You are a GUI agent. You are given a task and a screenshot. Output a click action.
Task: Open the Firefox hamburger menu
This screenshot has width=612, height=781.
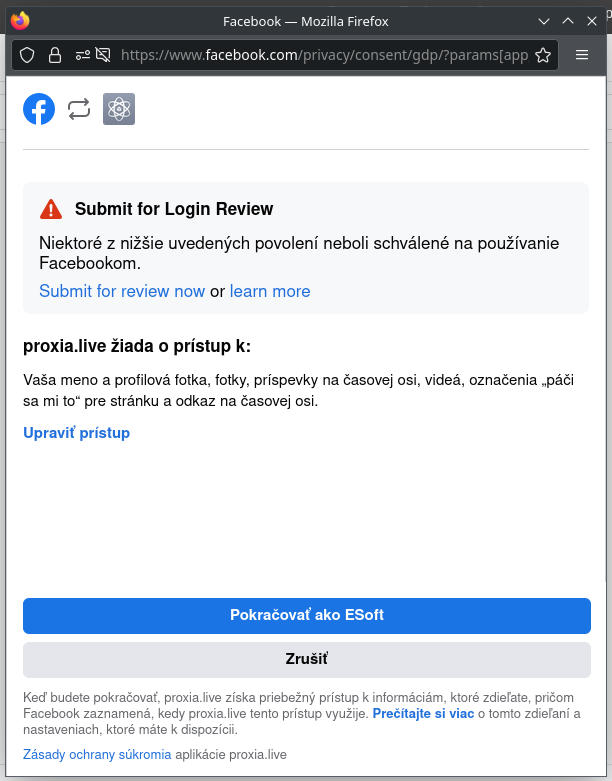tap(582, 55)
